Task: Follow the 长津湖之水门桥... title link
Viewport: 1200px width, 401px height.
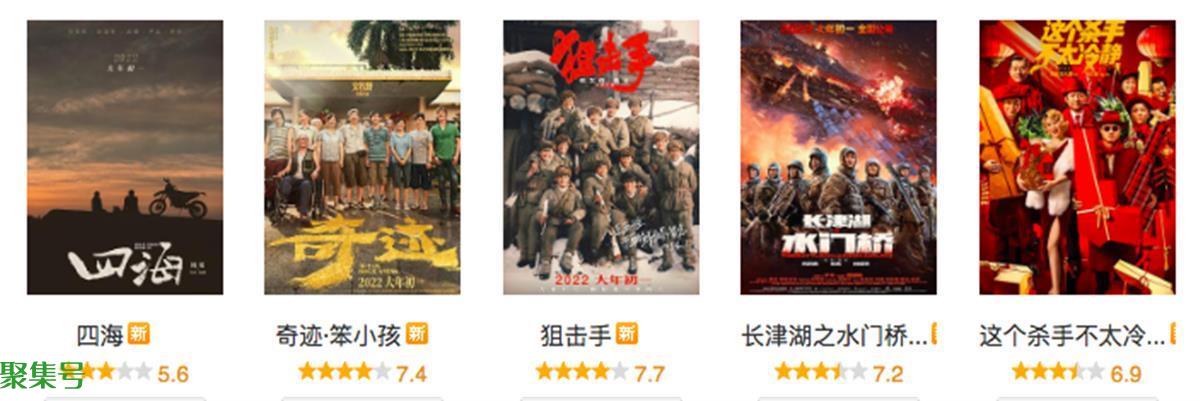Action: point(834,335)
